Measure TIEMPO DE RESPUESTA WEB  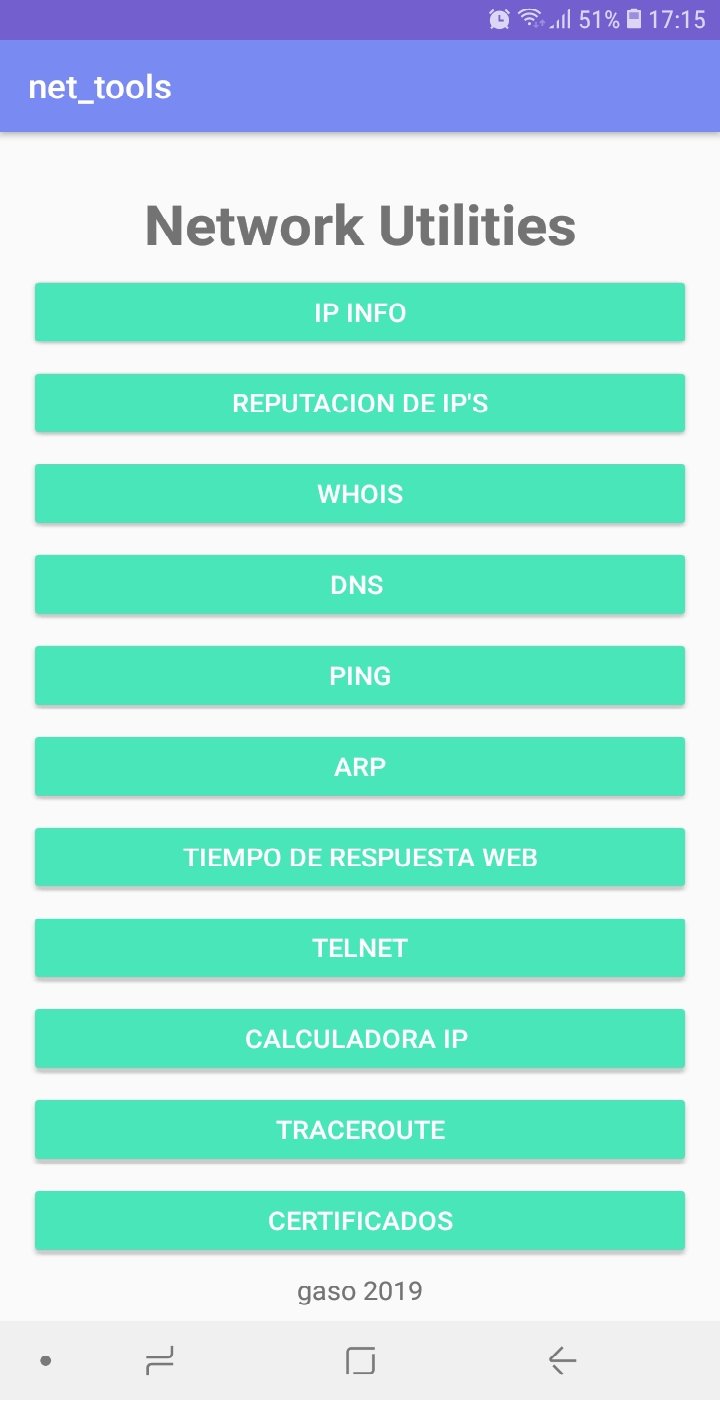tap(360, 857)
